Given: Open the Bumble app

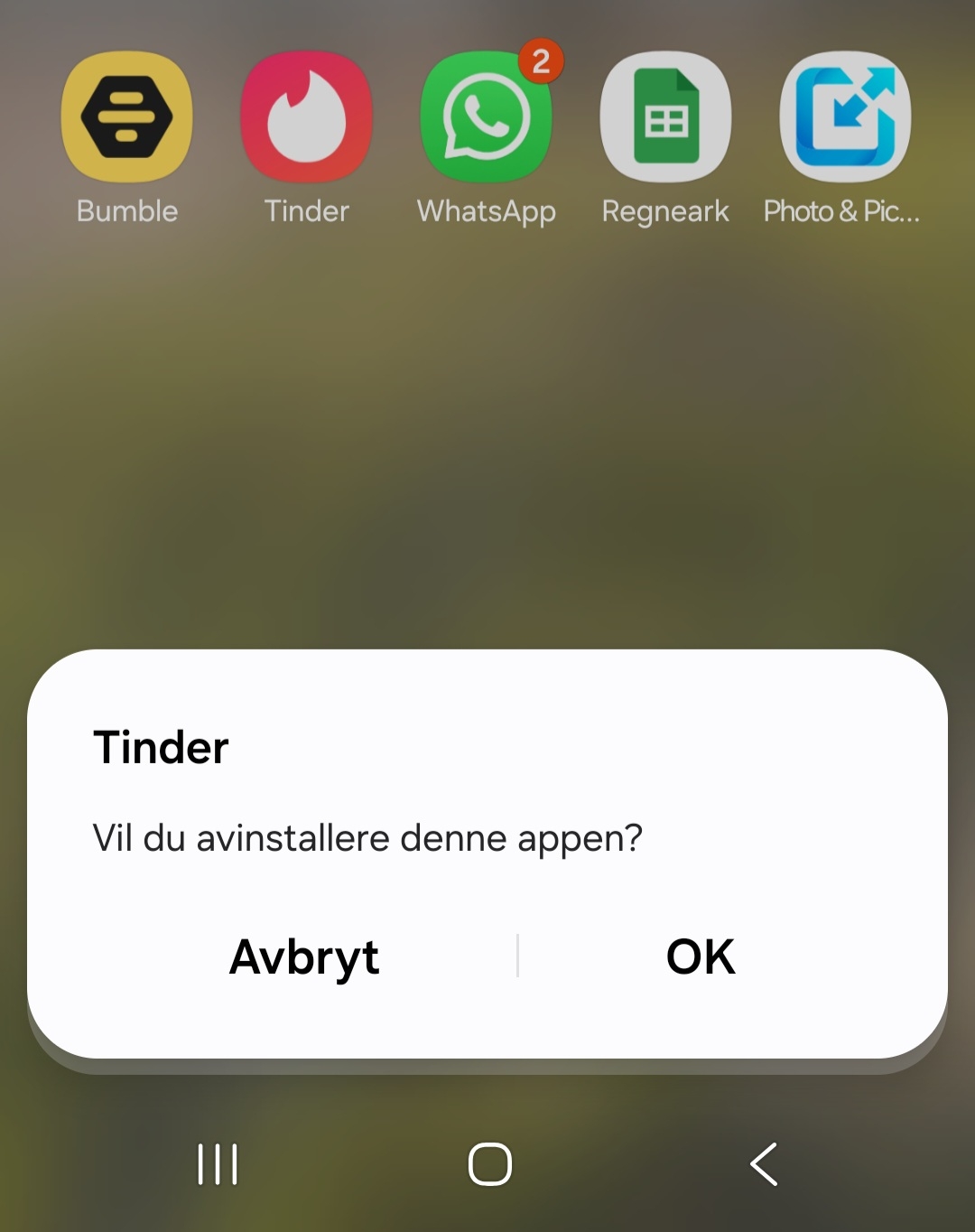Looking at the screenshot, I should [x=126, y=117].
